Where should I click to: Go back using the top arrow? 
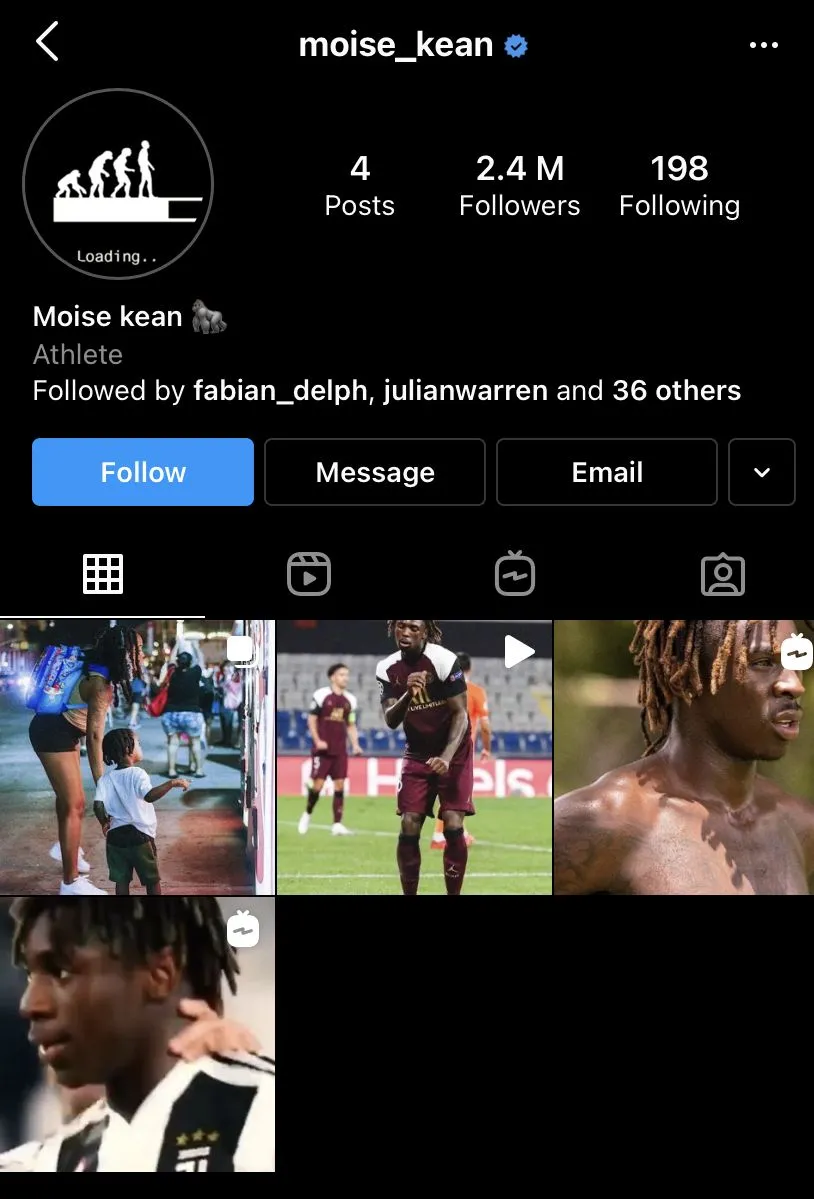[x=46, y=43]
